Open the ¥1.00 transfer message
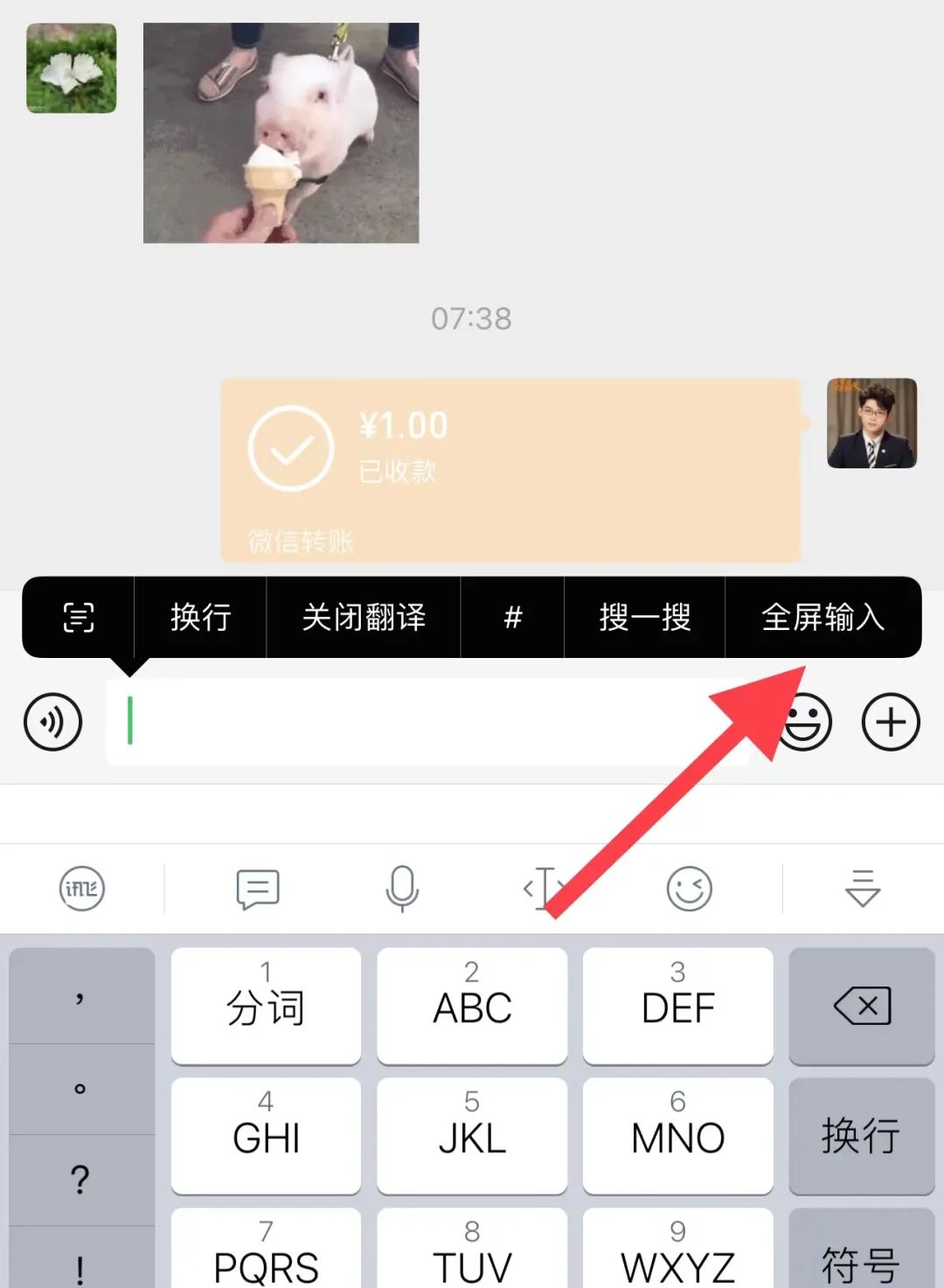This screenshot has height=1288, width=944. tap(511, 470)
